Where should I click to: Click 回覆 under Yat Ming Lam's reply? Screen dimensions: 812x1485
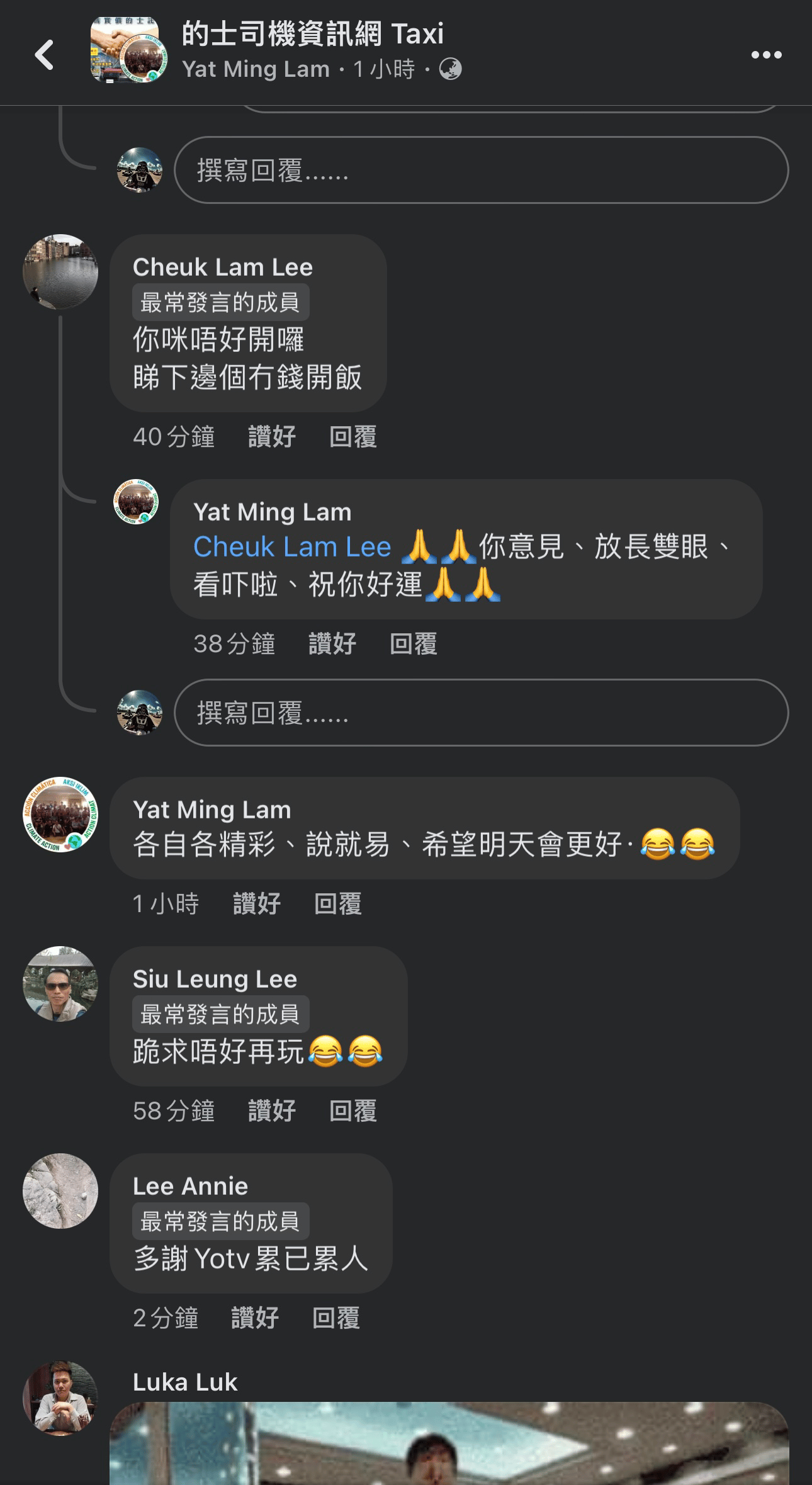coord(415,644)
